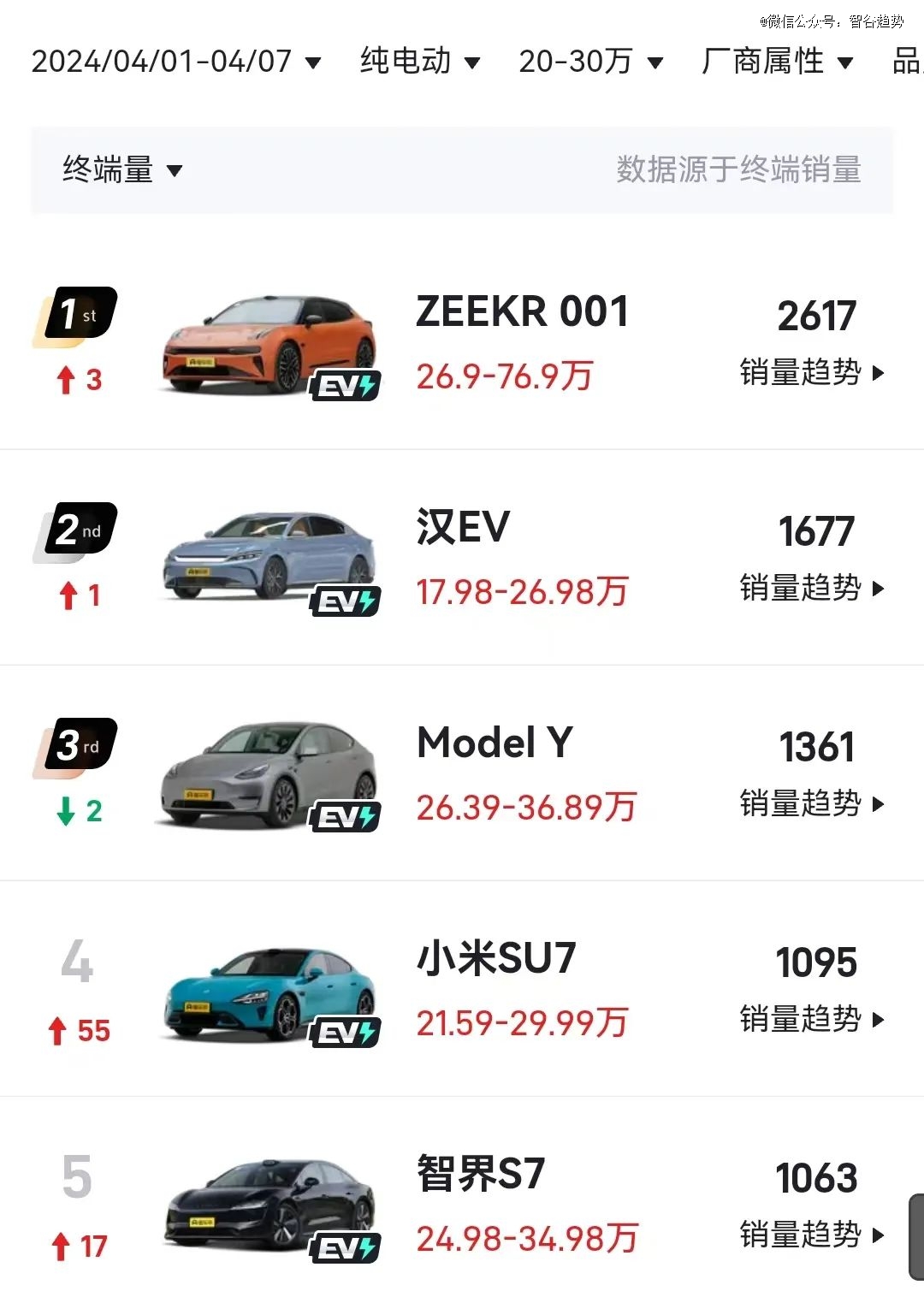
Task: Open the 汉EV ranking entry
Action: 463,527
